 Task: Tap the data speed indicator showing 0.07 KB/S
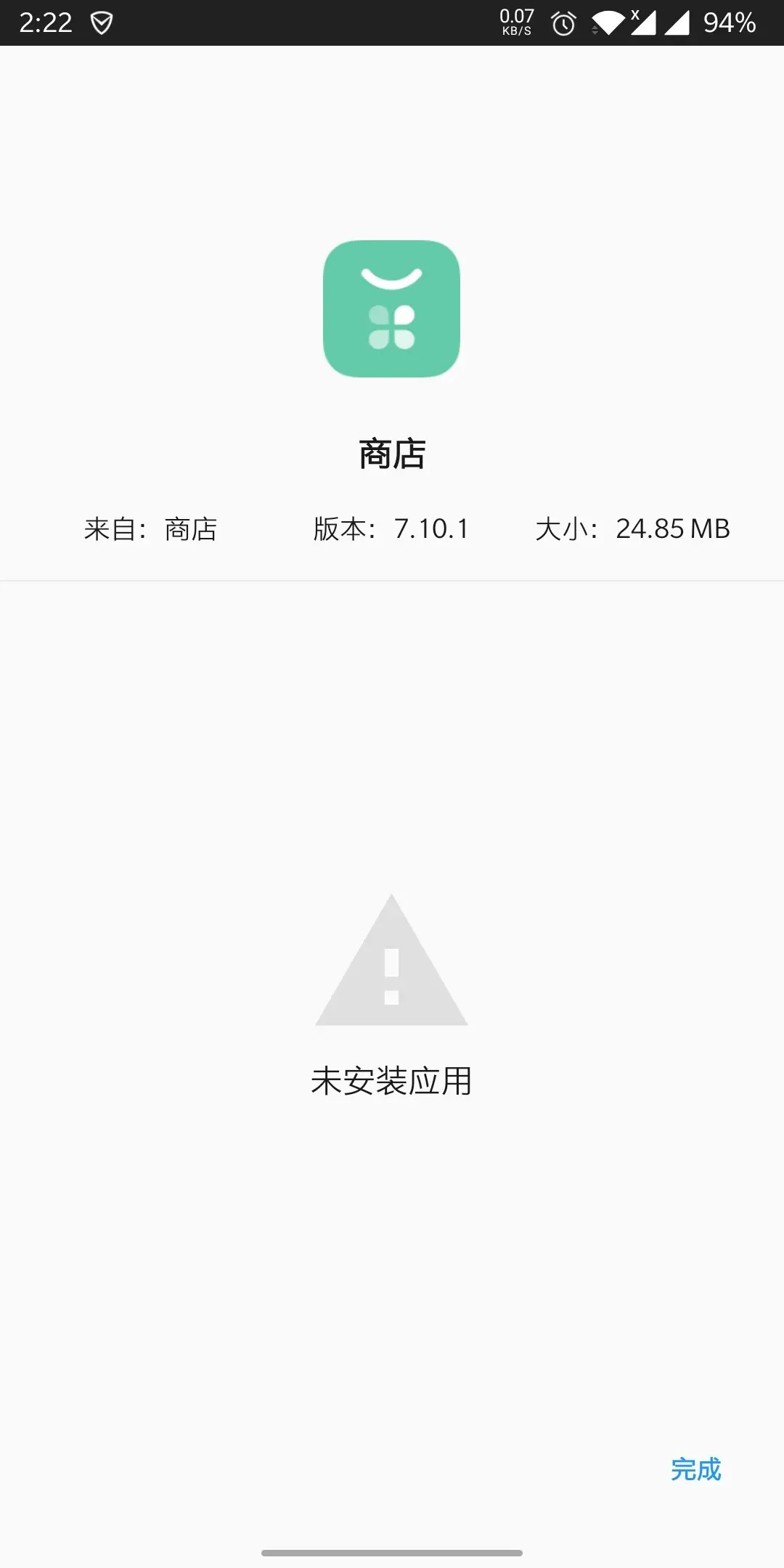click(x=516, y=22)
